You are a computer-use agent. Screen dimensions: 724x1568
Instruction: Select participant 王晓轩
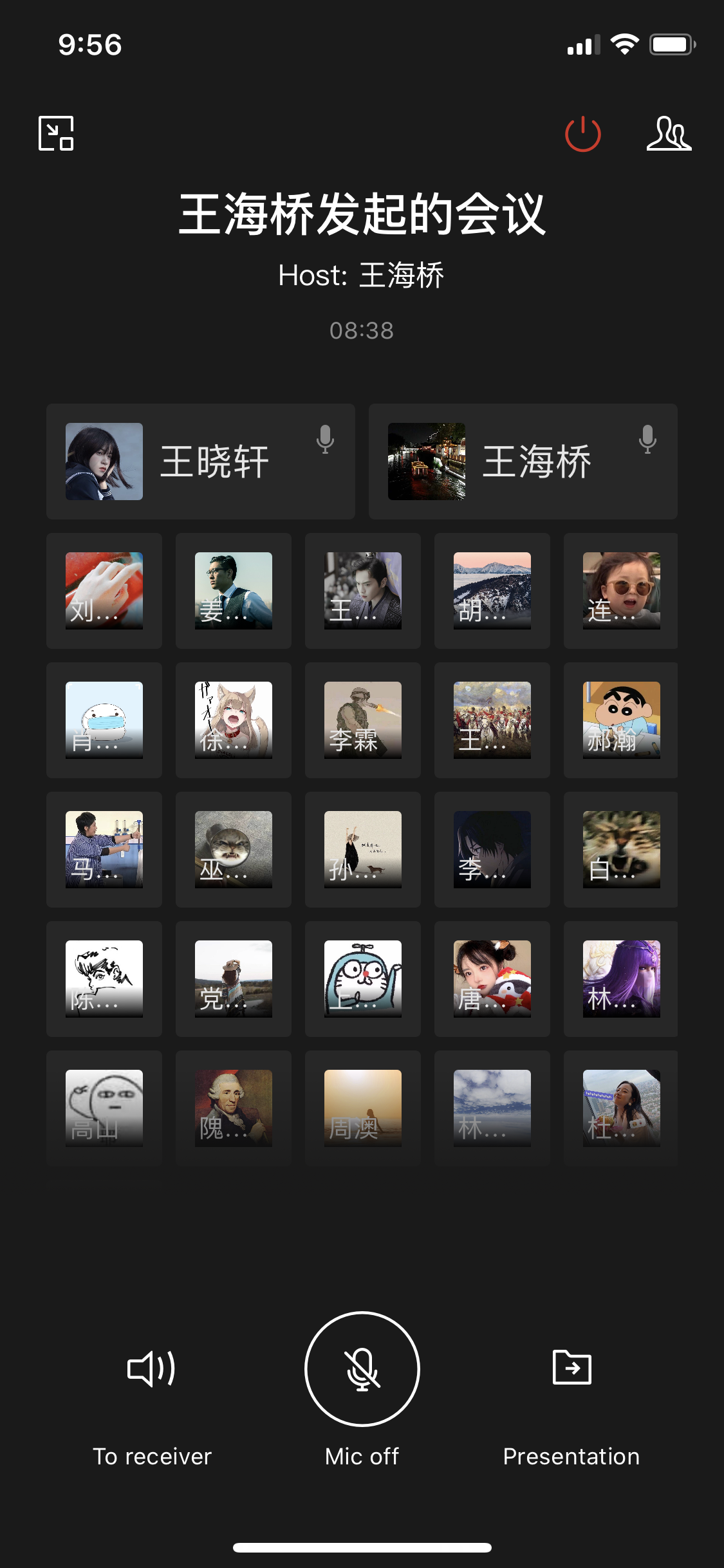click(200, 462)
